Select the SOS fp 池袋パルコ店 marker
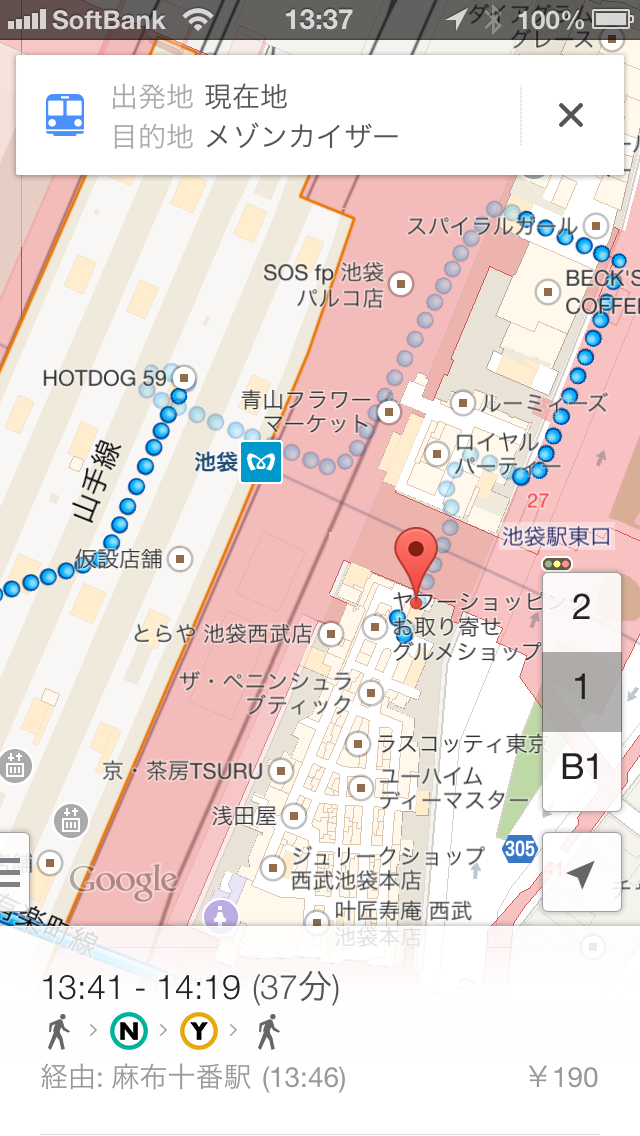Image resolution: width=640 pixels, height=1136 pixels. click(x=401, y=283)
